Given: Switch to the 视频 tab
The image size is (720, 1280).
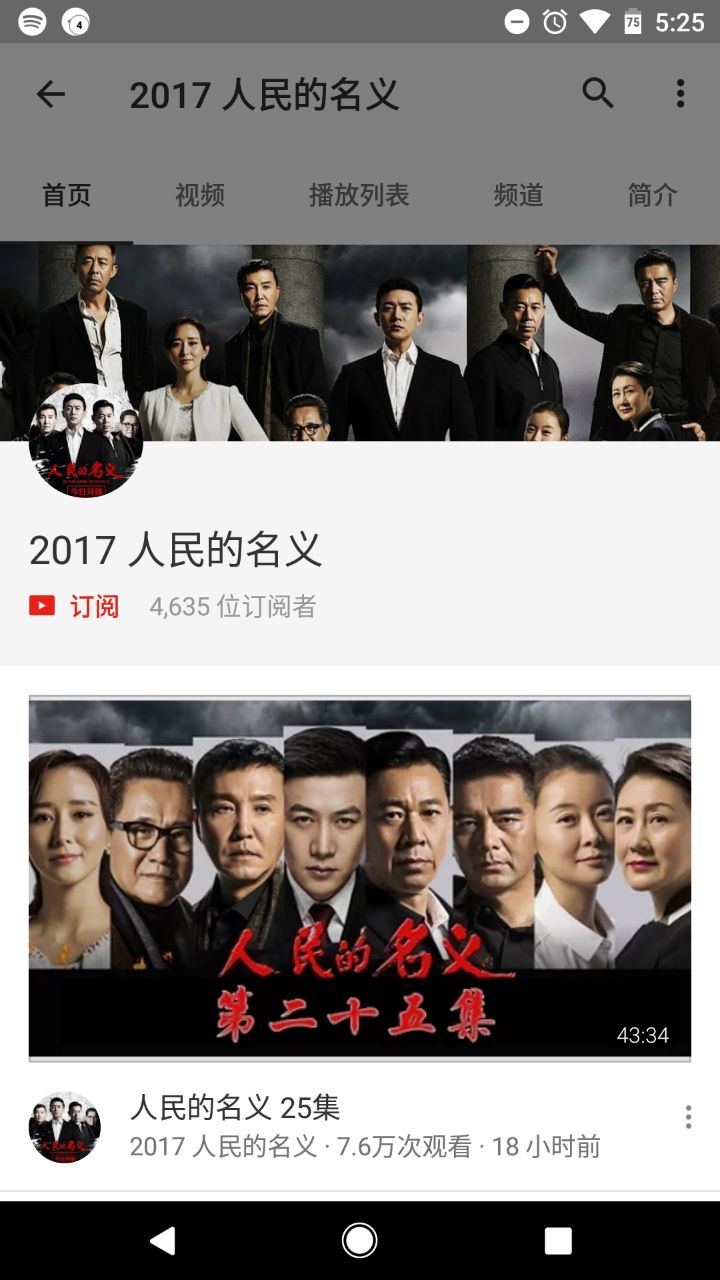Looking at the screenshot, I should click(200, 195).
